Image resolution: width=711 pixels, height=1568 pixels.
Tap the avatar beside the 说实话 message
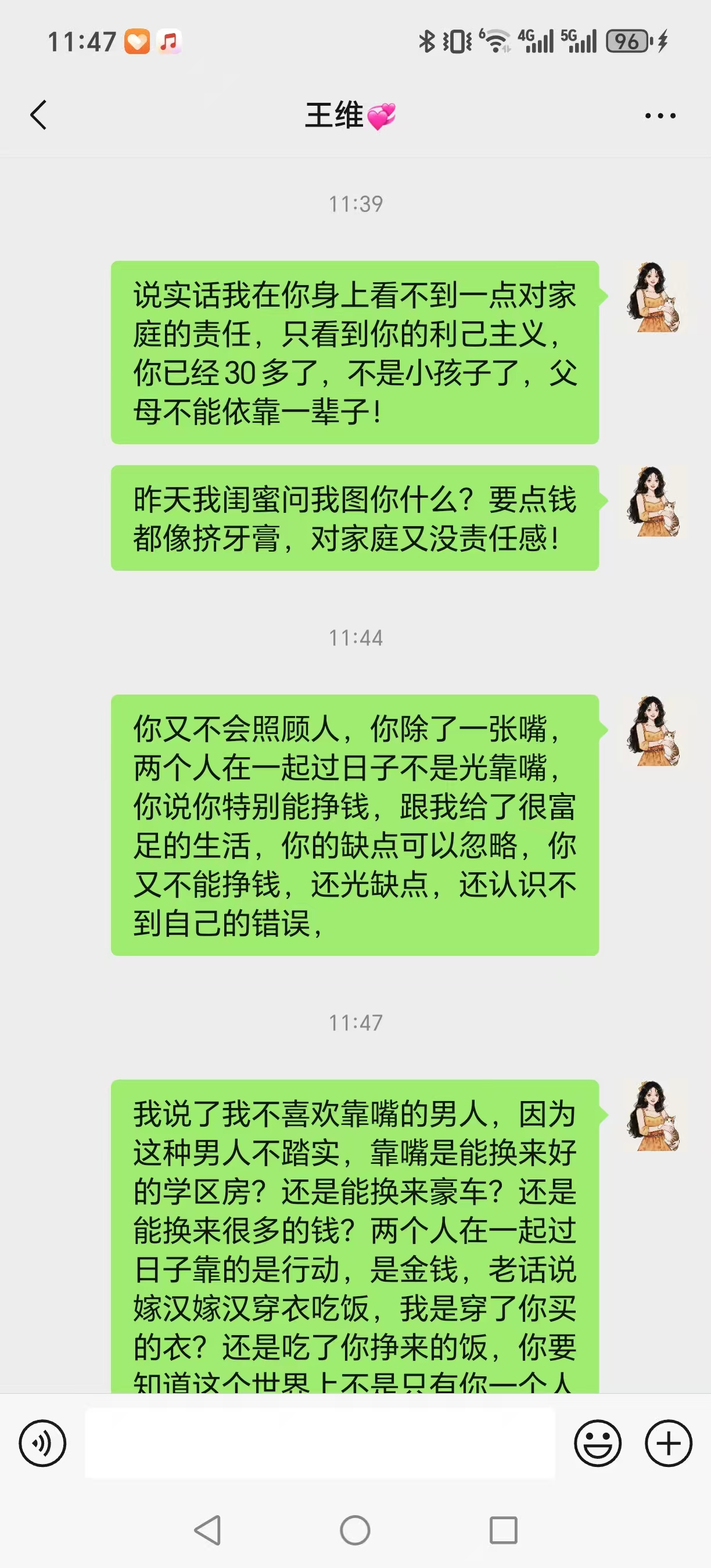click(x=653, y=298)
